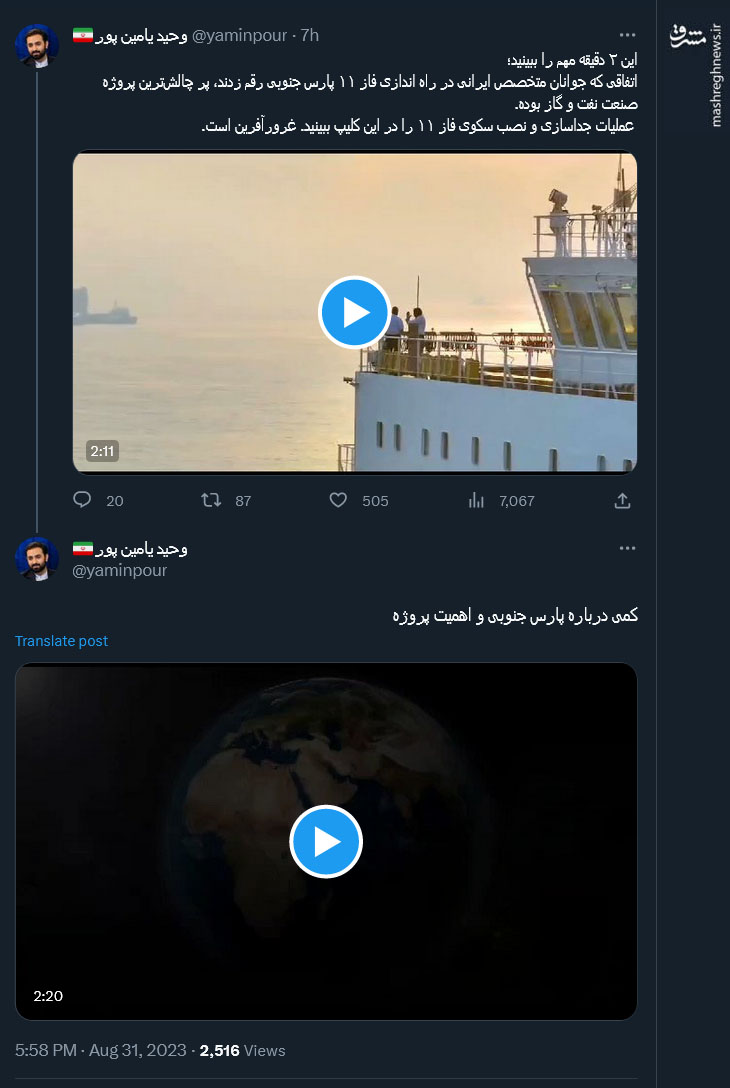Click the play button on the Earth video

pos(326,841)
